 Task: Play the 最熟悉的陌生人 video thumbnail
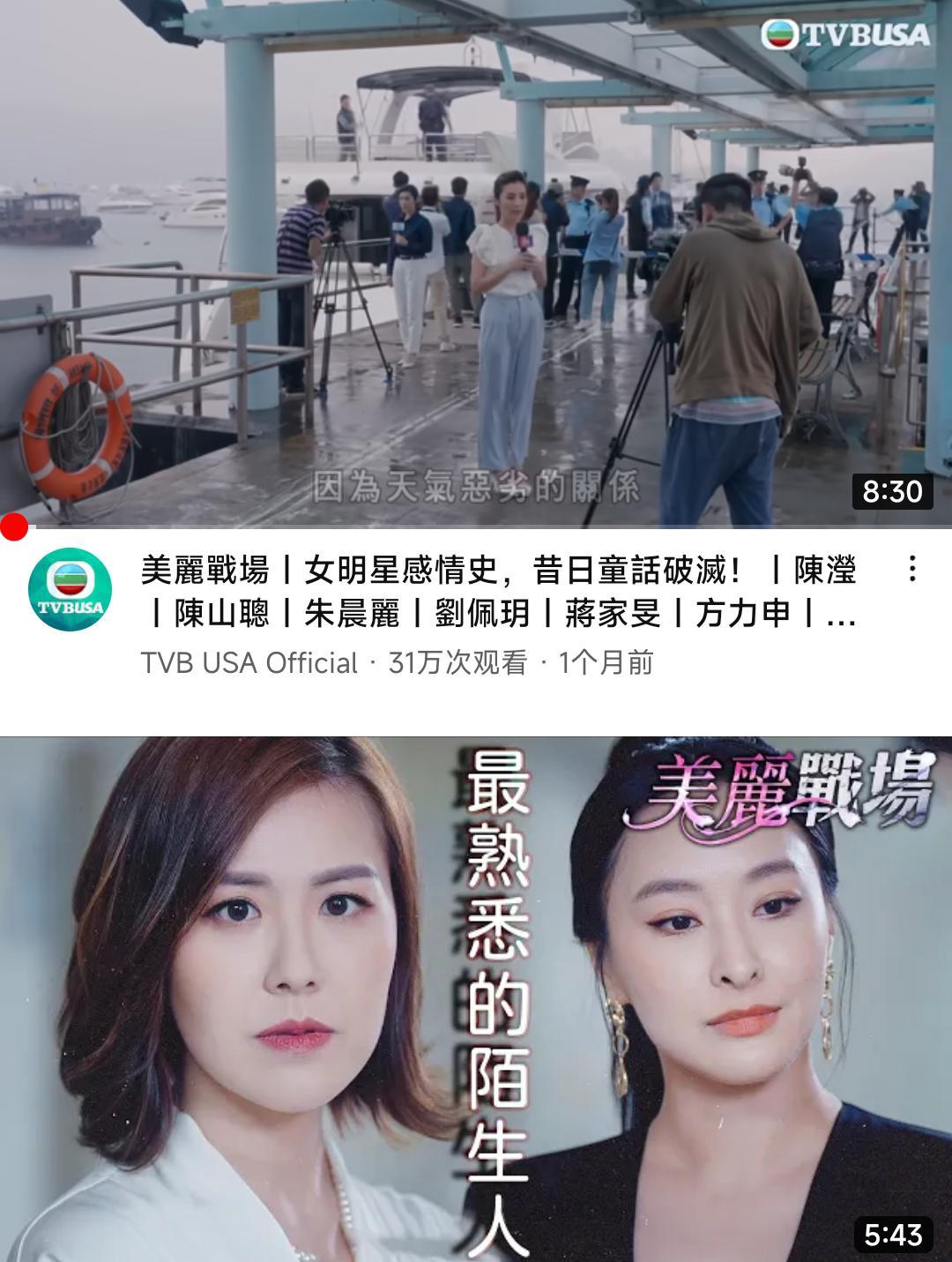[476, 997]
